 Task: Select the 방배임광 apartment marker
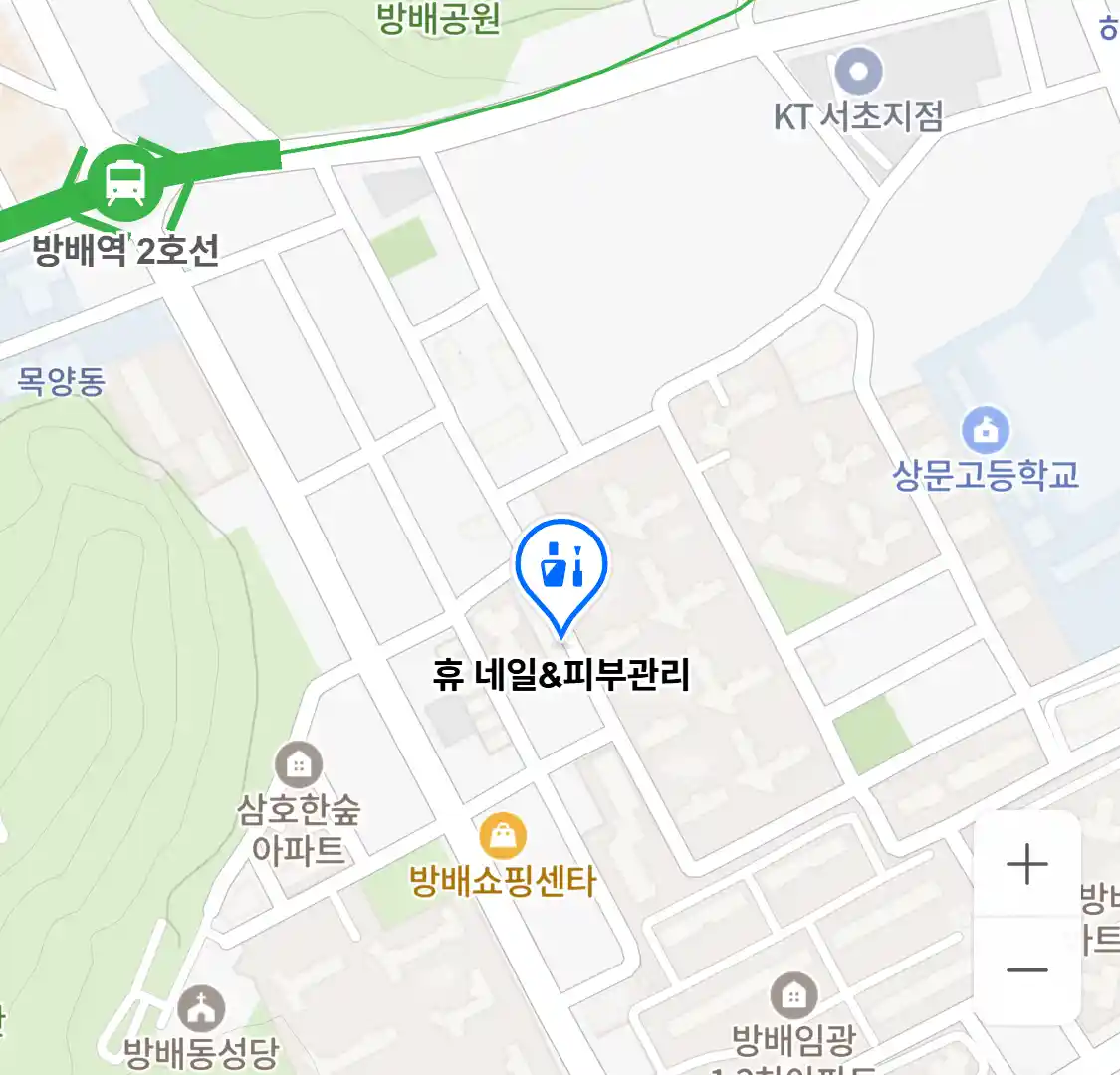(793, 995)
